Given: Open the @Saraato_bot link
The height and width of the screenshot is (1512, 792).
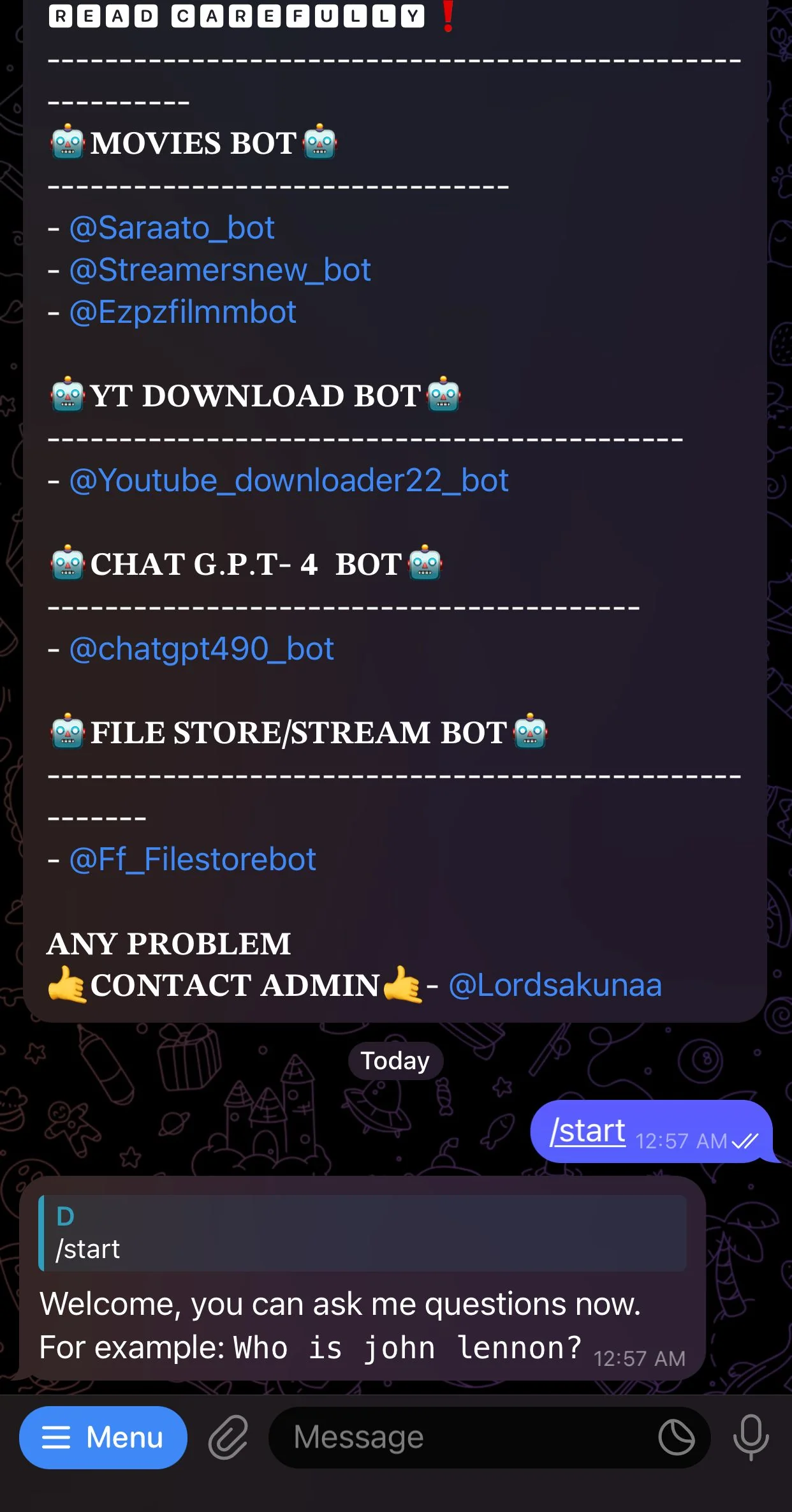Looking at the screenshot, I should (172, 228).
